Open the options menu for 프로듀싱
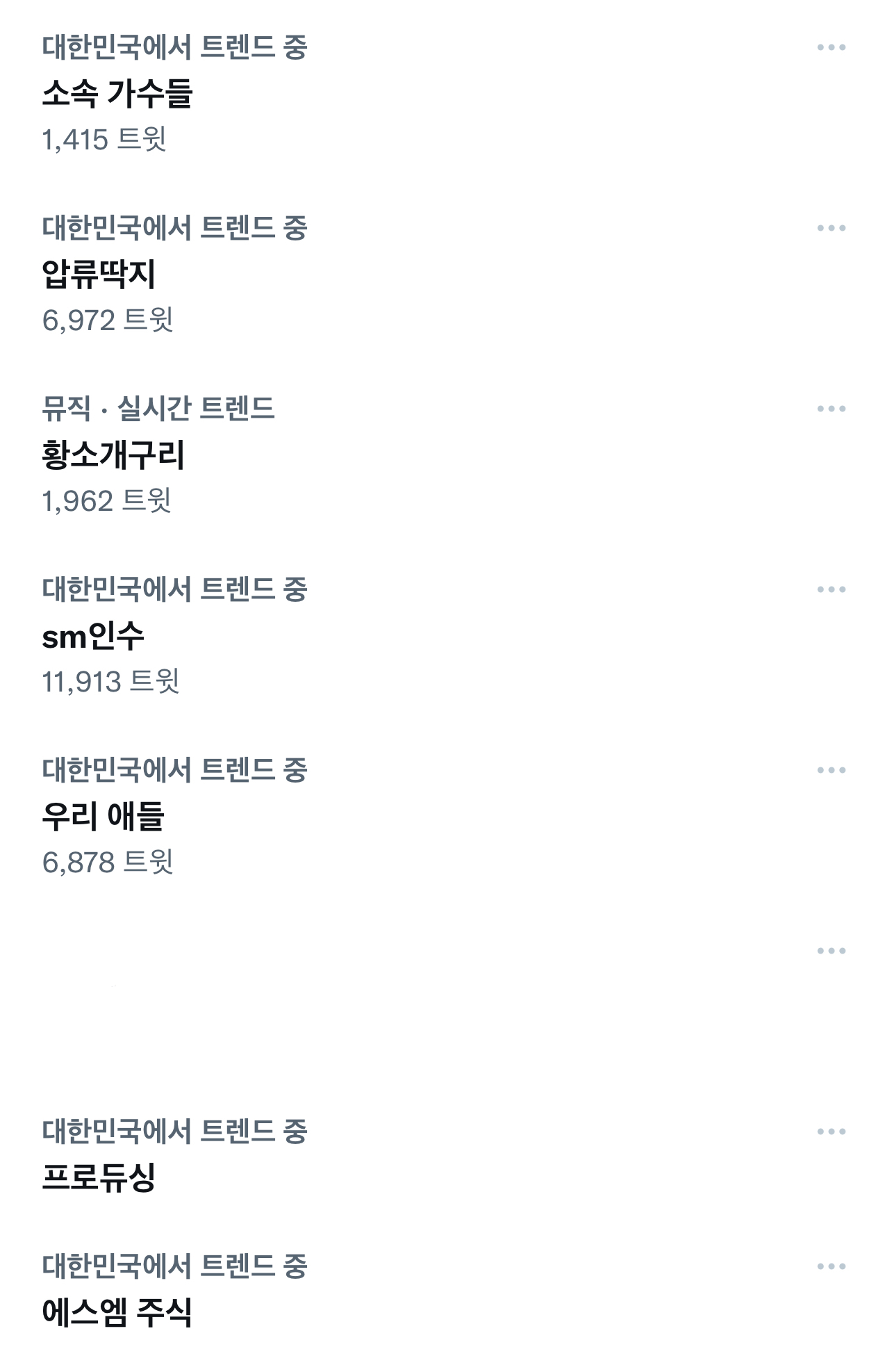The height and width of the screenshot is (1372, 892). click(x=832, y=1132)
